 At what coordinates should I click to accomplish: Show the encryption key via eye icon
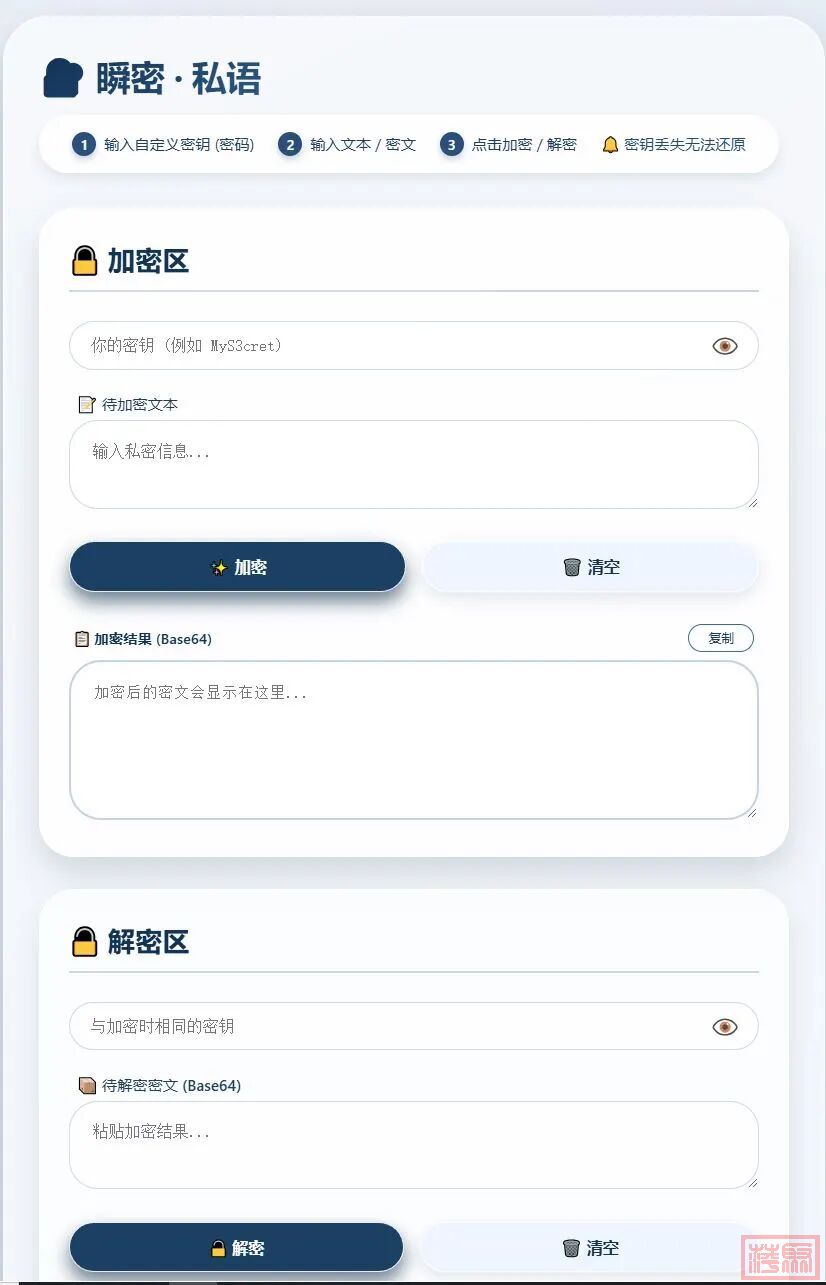[x=725, y=346]
